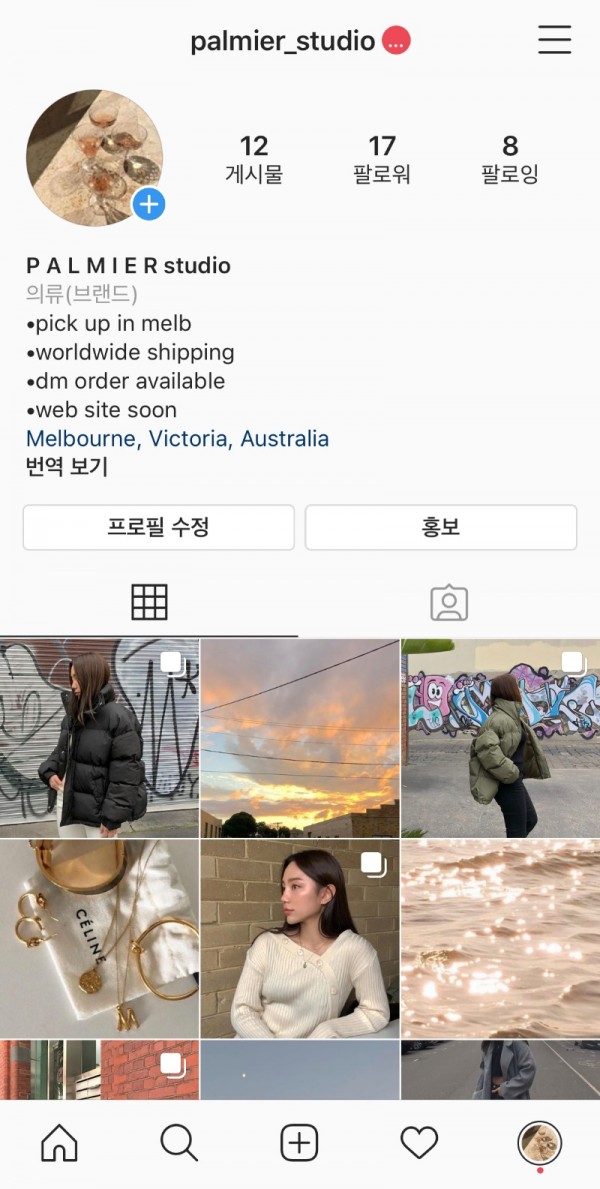
Task: Go to the home feed
Action: tap(59, 1142)
